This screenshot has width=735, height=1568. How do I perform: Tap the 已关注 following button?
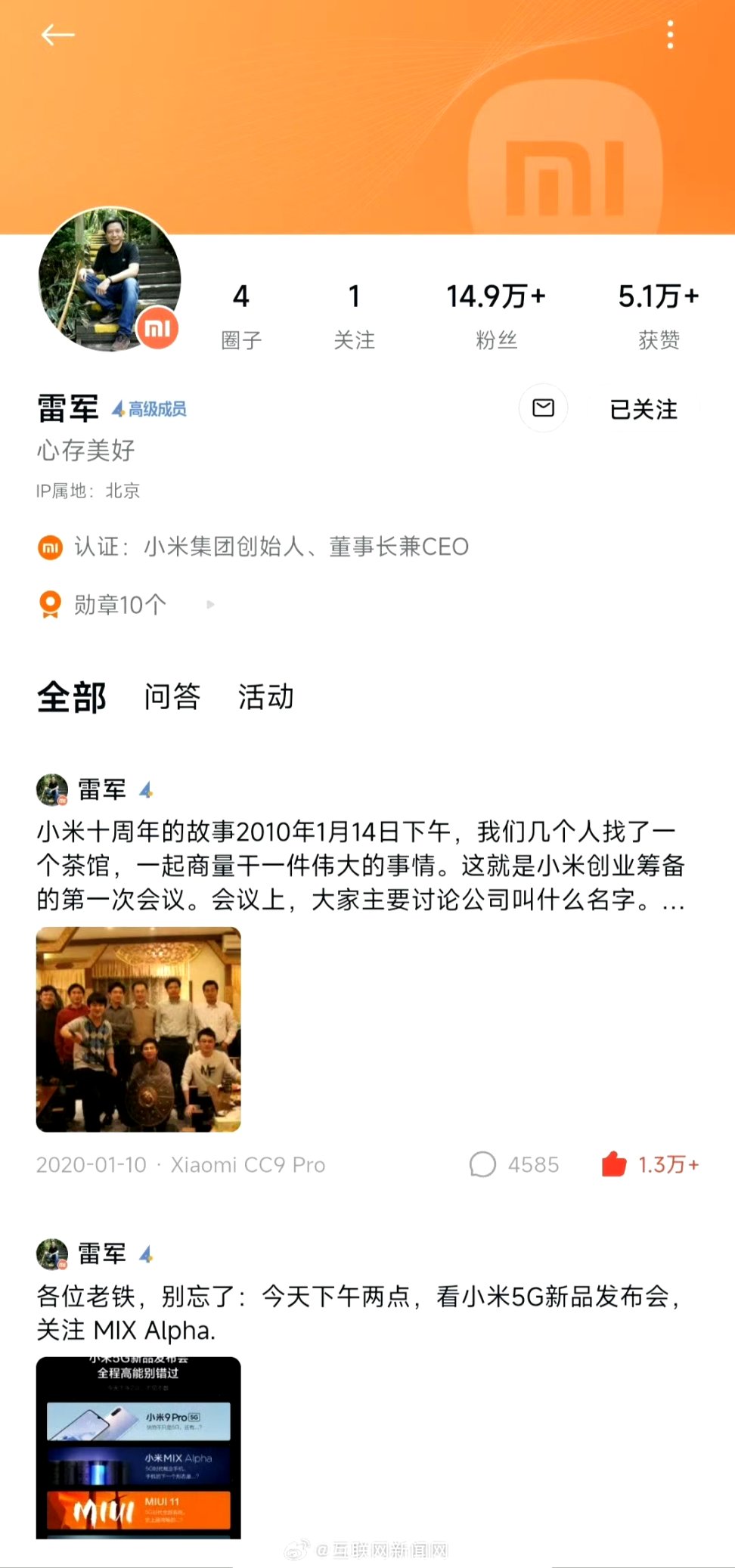644,409
